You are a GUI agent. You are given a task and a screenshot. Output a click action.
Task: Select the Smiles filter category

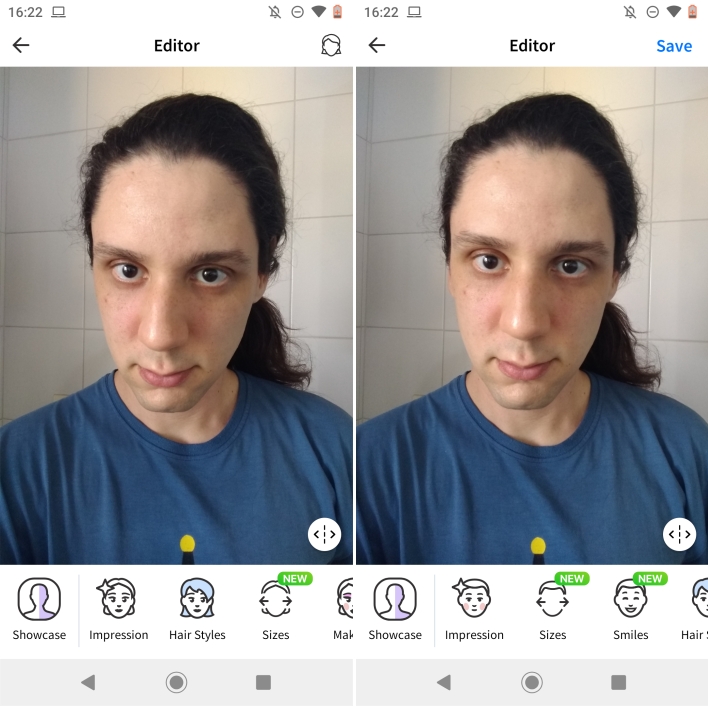pos(631,609)
